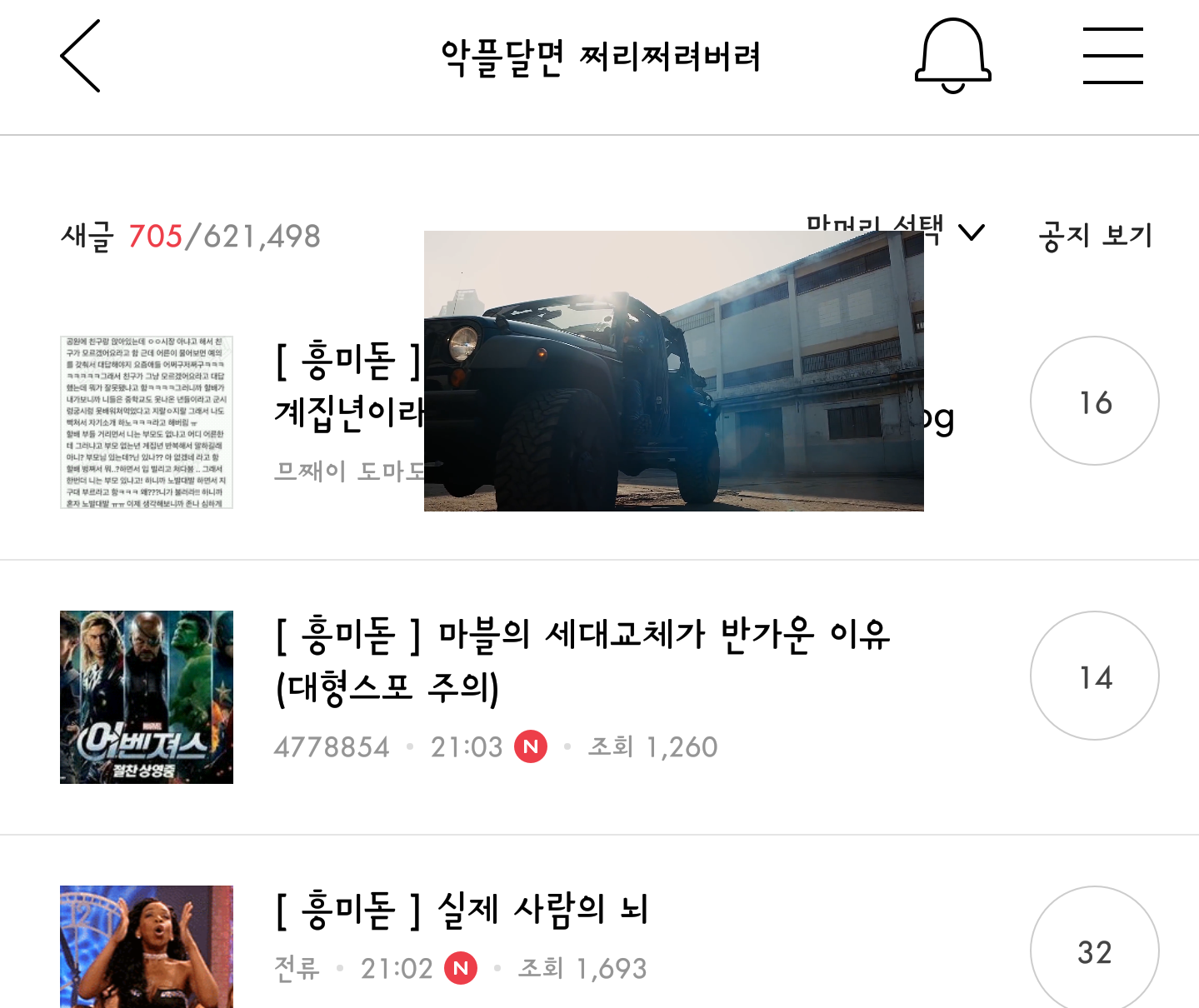Image resolution: width=1199 pixels, height=1008 pixels.
Task: Go back using the arrow icon
Action: pyautogui.click(x=81, y=56)
